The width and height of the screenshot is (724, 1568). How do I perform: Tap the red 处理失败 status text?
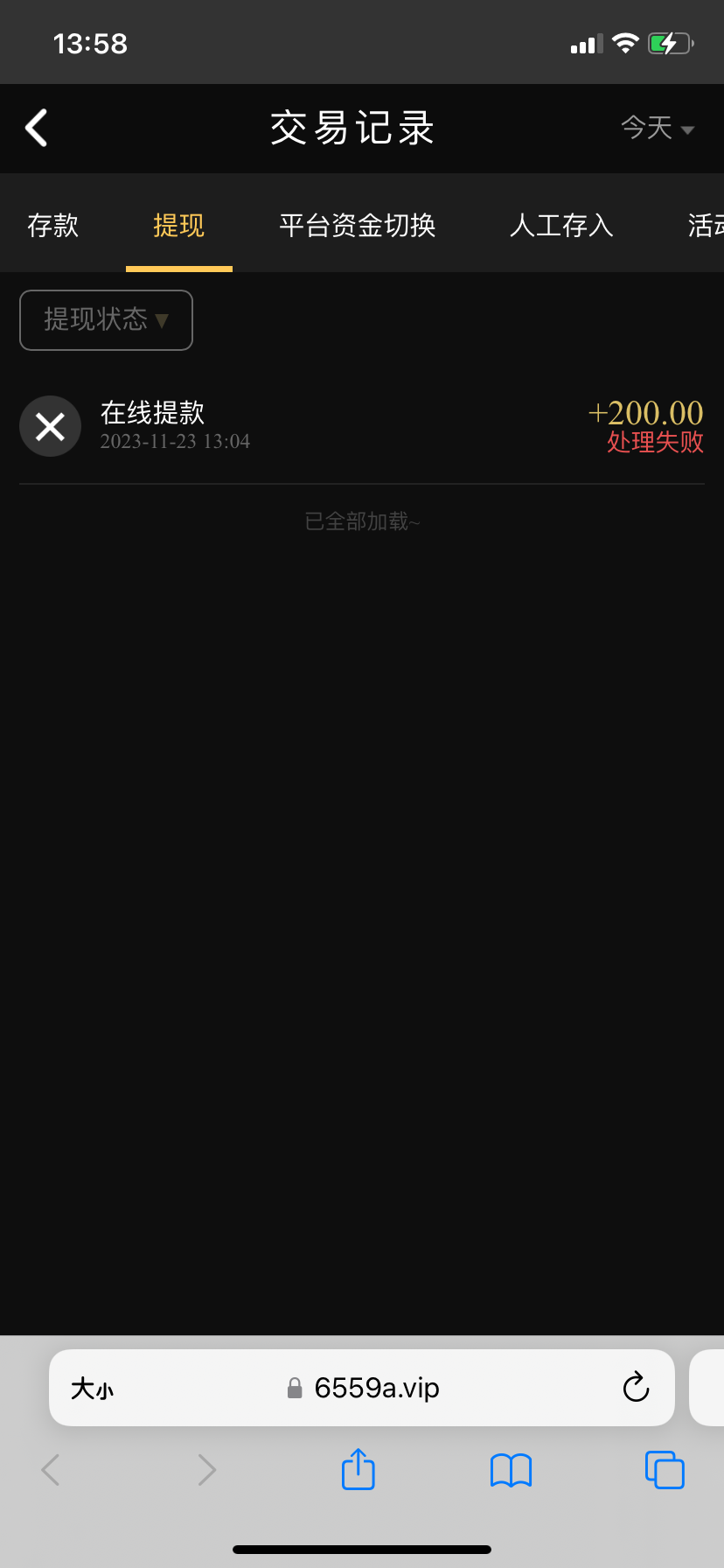coord(655,444)
